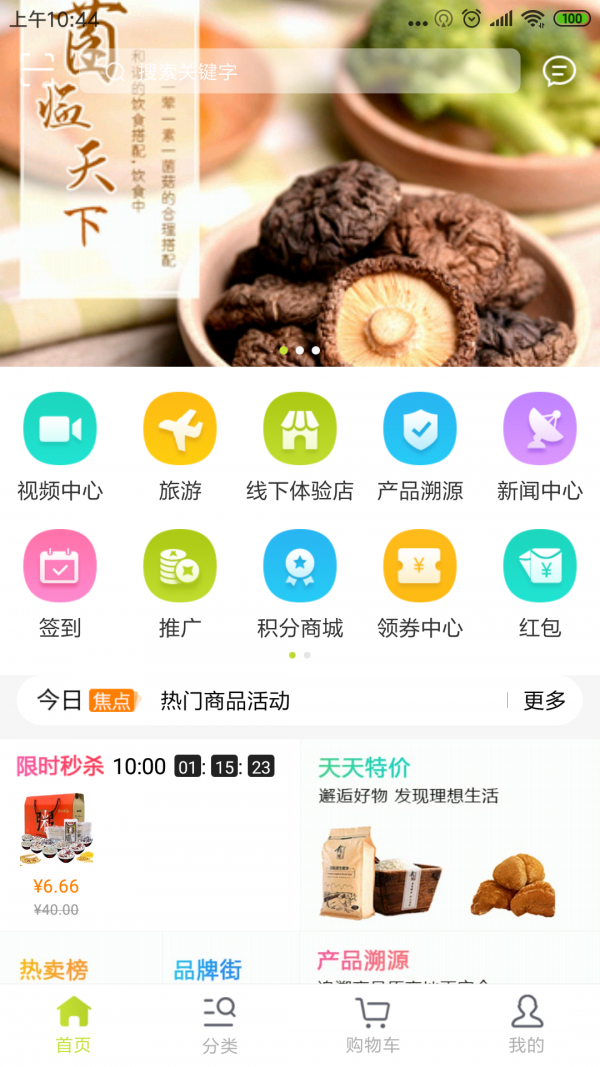The height and width of the screenshot is (1067, 600).
Task: Select the 首页 home tab
Action: (x=73, y=1025)
